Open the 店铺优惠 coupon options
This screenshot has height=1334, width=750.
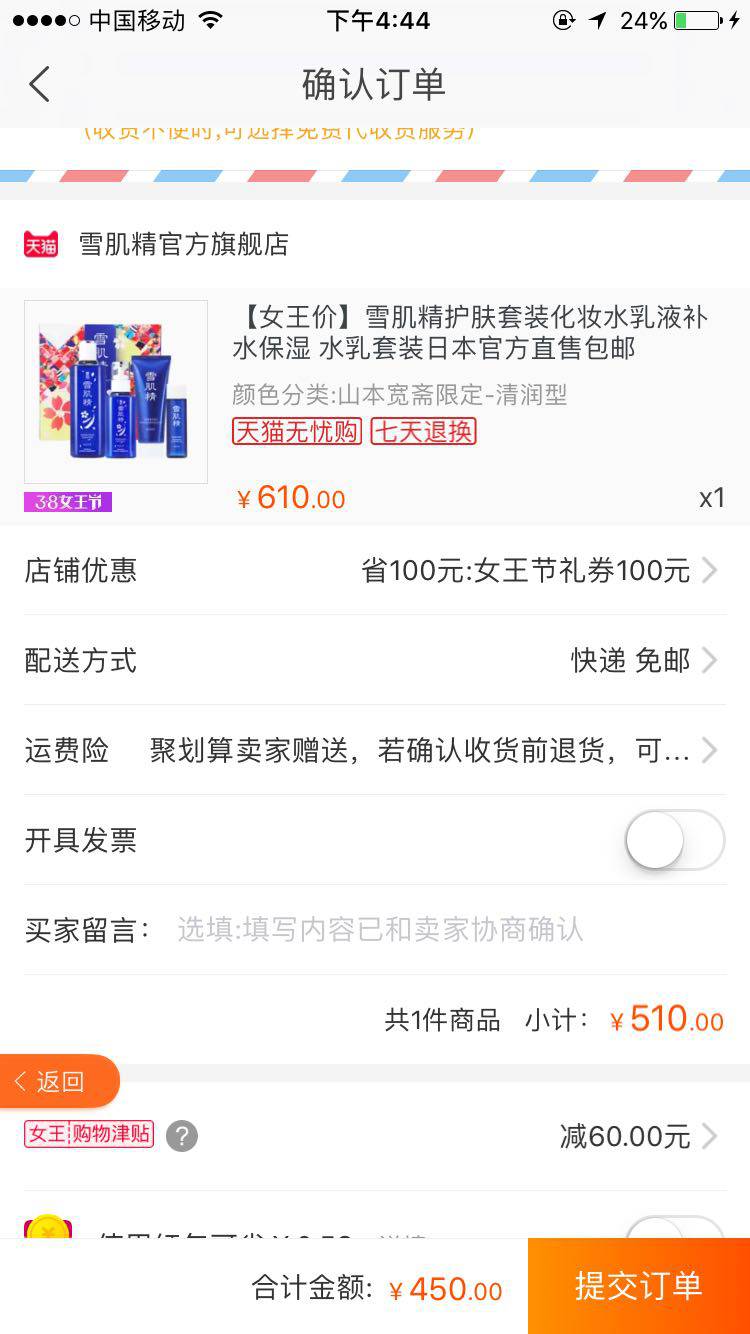coord(539,571)
